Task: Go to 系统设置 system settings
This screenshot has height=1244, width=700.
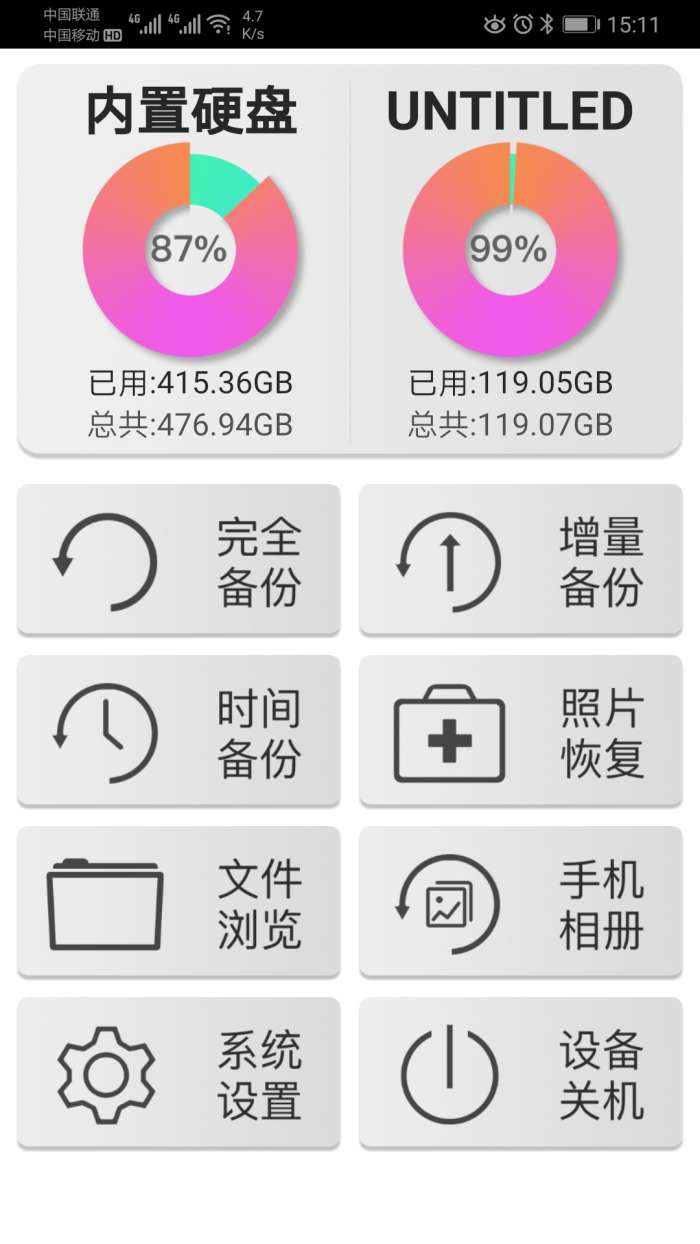Action: point(179,1073)
